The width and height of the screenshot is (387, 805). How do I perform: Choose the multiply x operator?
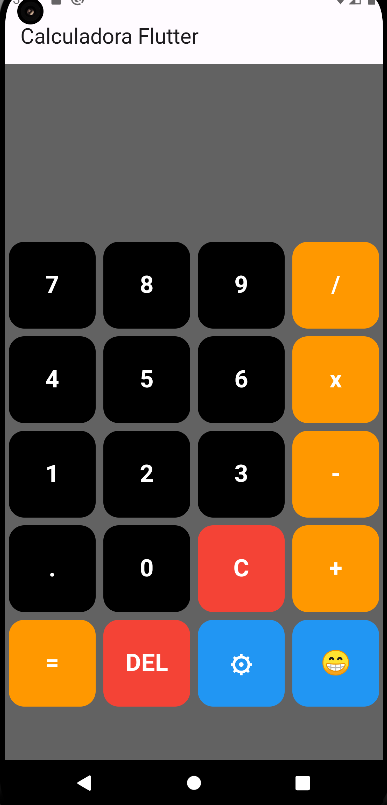tap(336, 379)
